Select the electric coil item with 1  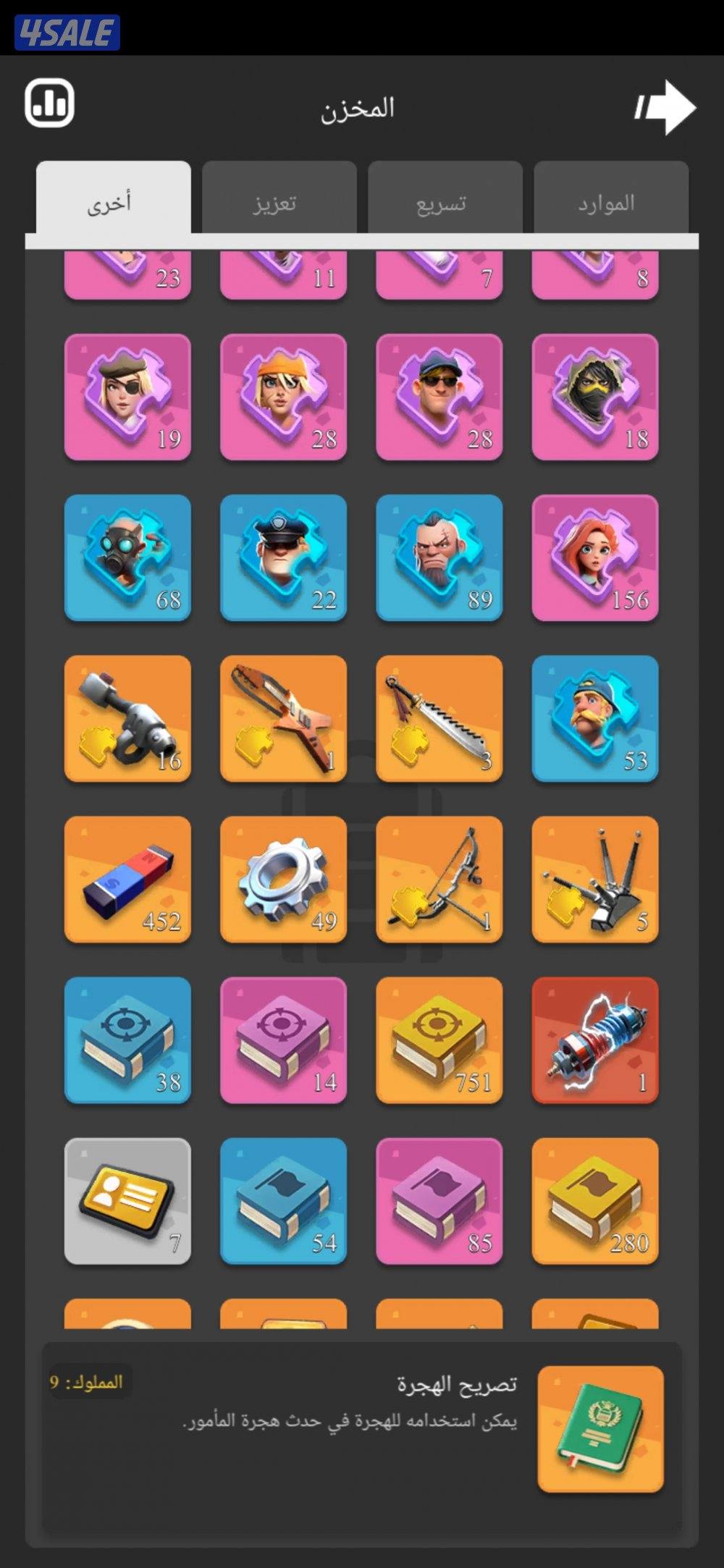594,1040
